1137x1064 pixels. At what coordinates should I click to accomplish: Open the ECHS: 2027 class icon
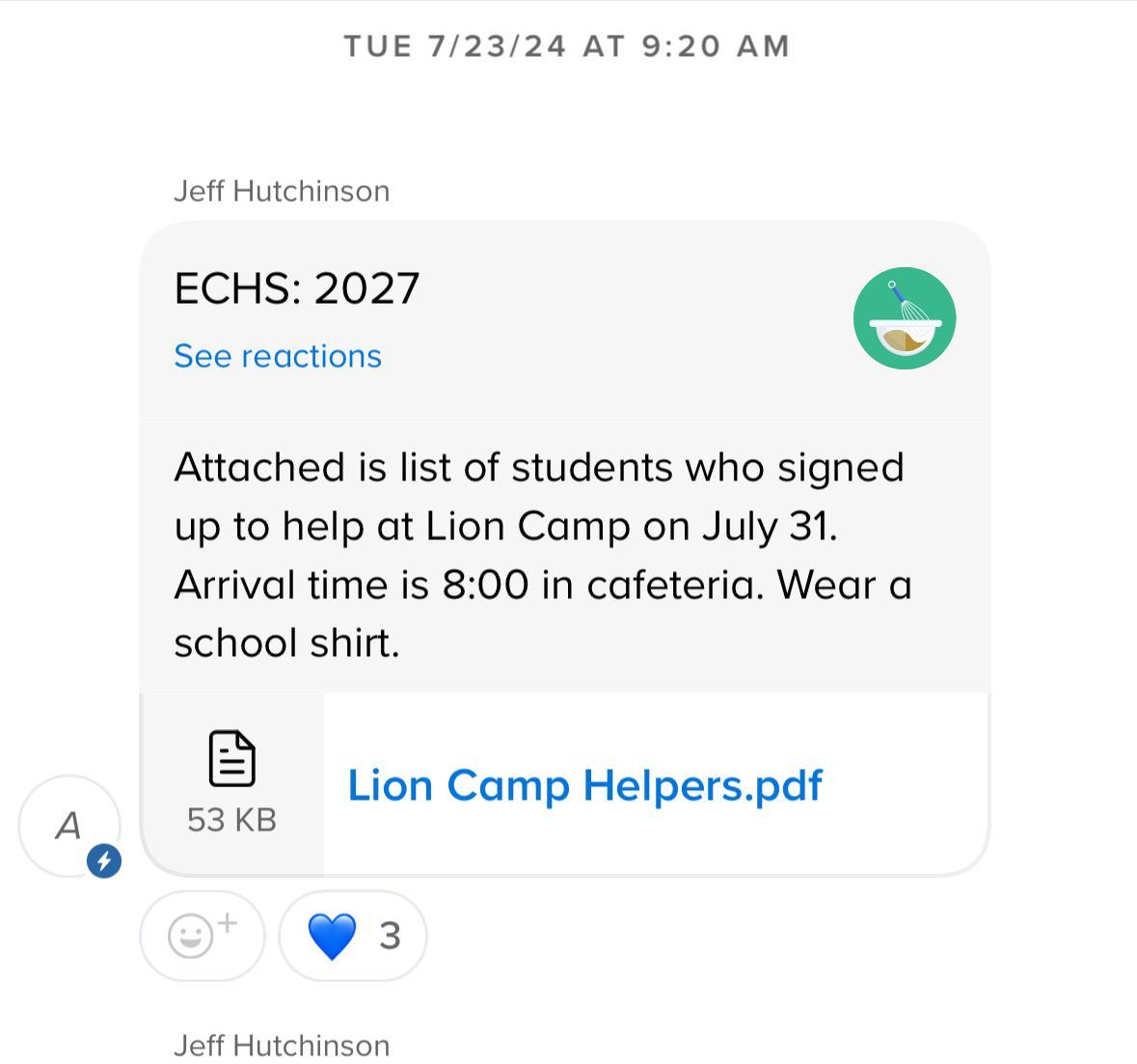coord(904,318)
